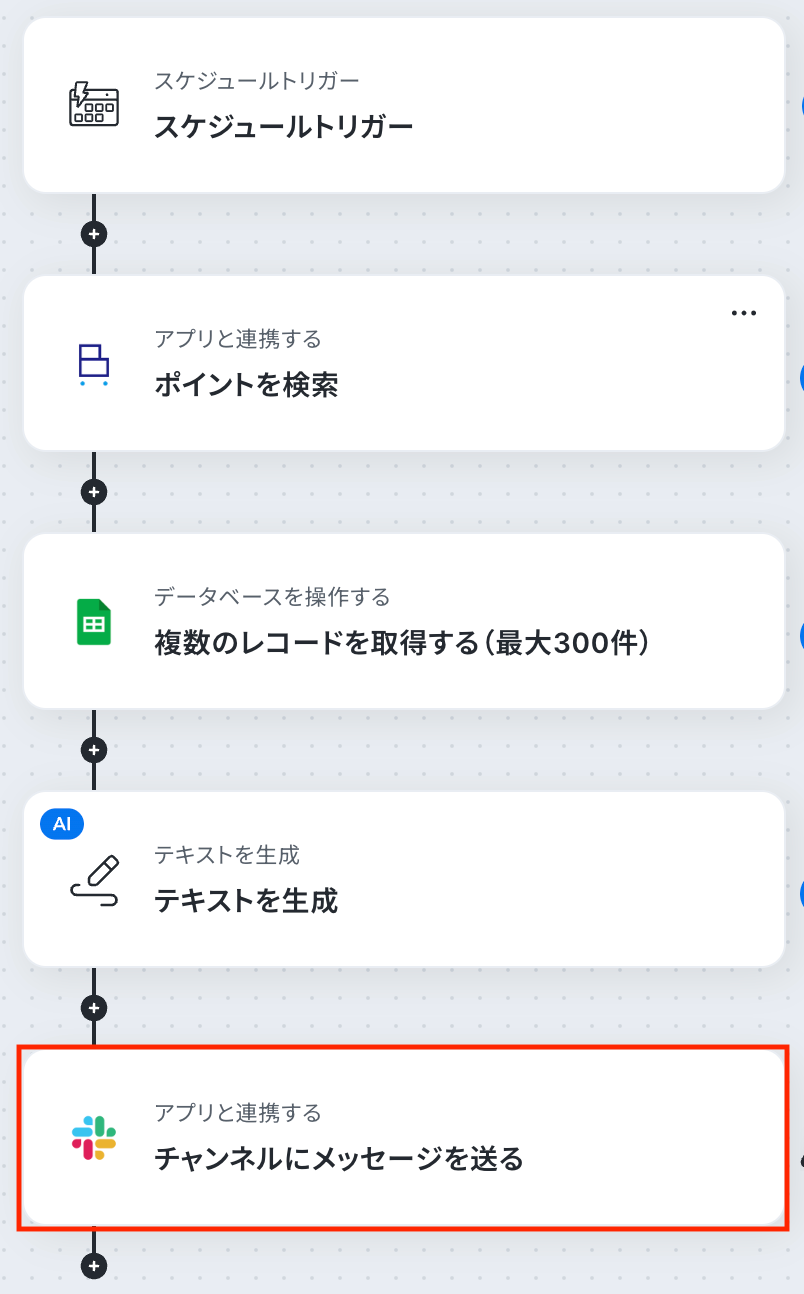Add a step below ポイントを検索 with plus
This screenshot has height=1294, width=804.
94,492
